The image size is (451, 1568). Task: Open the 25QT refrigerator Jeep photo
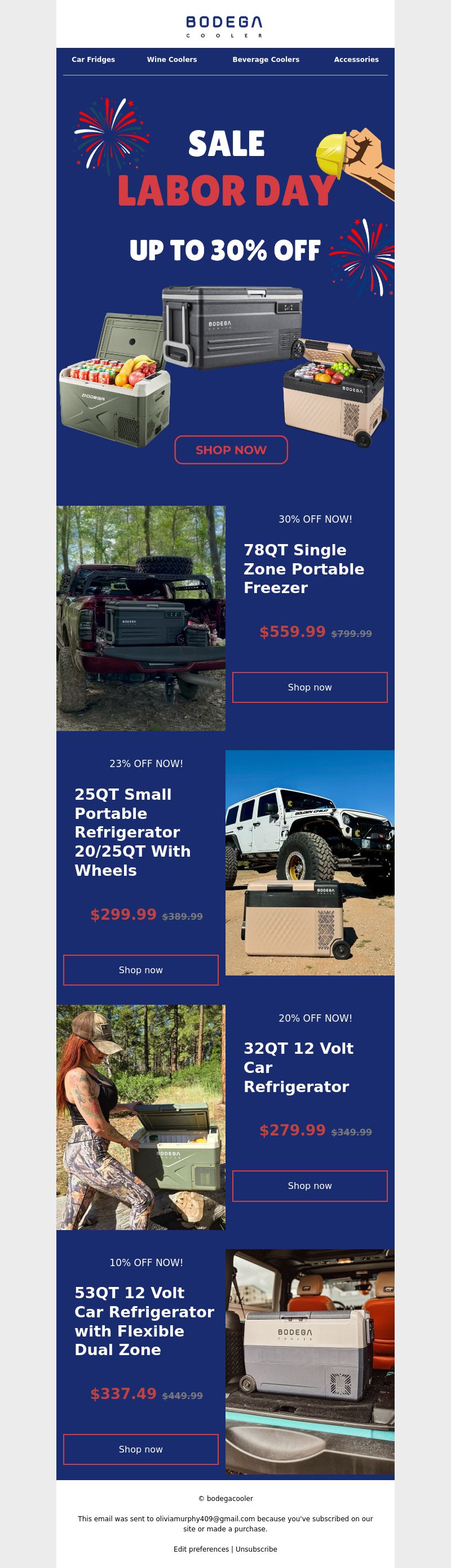click(x=309, y=862)
